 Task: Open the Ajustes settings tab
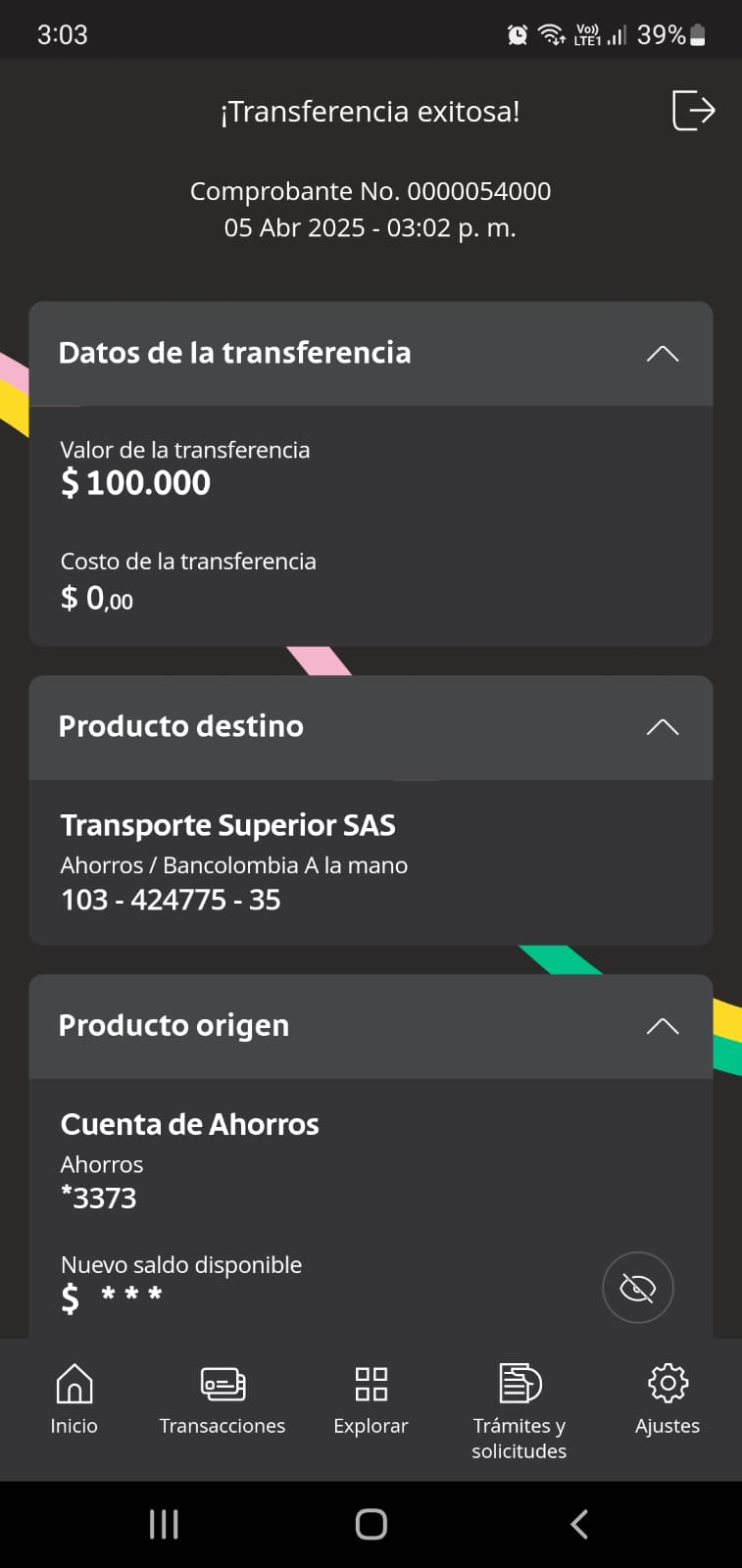pyautogui.click(x=668, y=1399)
